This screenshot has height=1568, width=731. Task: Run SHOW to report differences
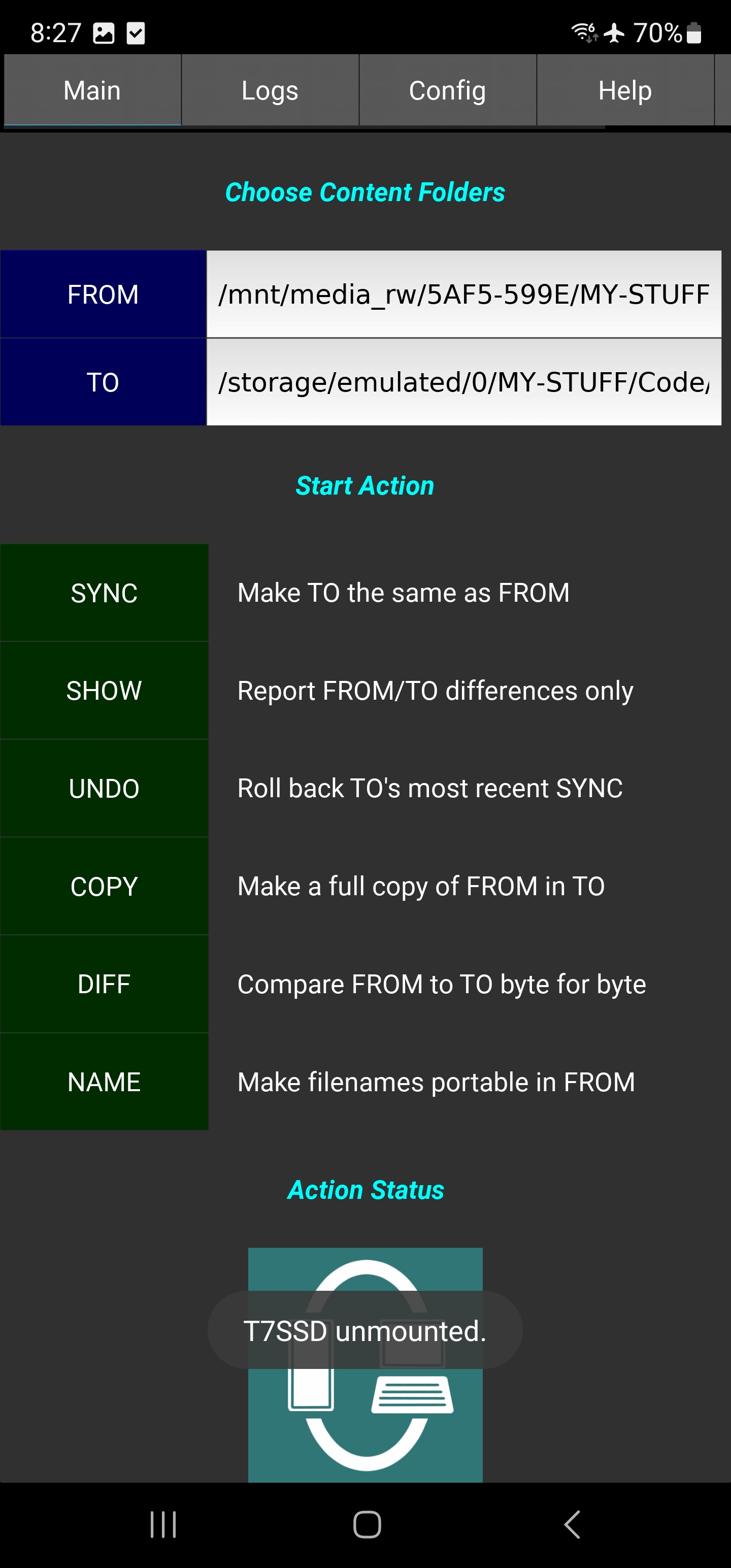pyautogui.click(x=104, y=691)
